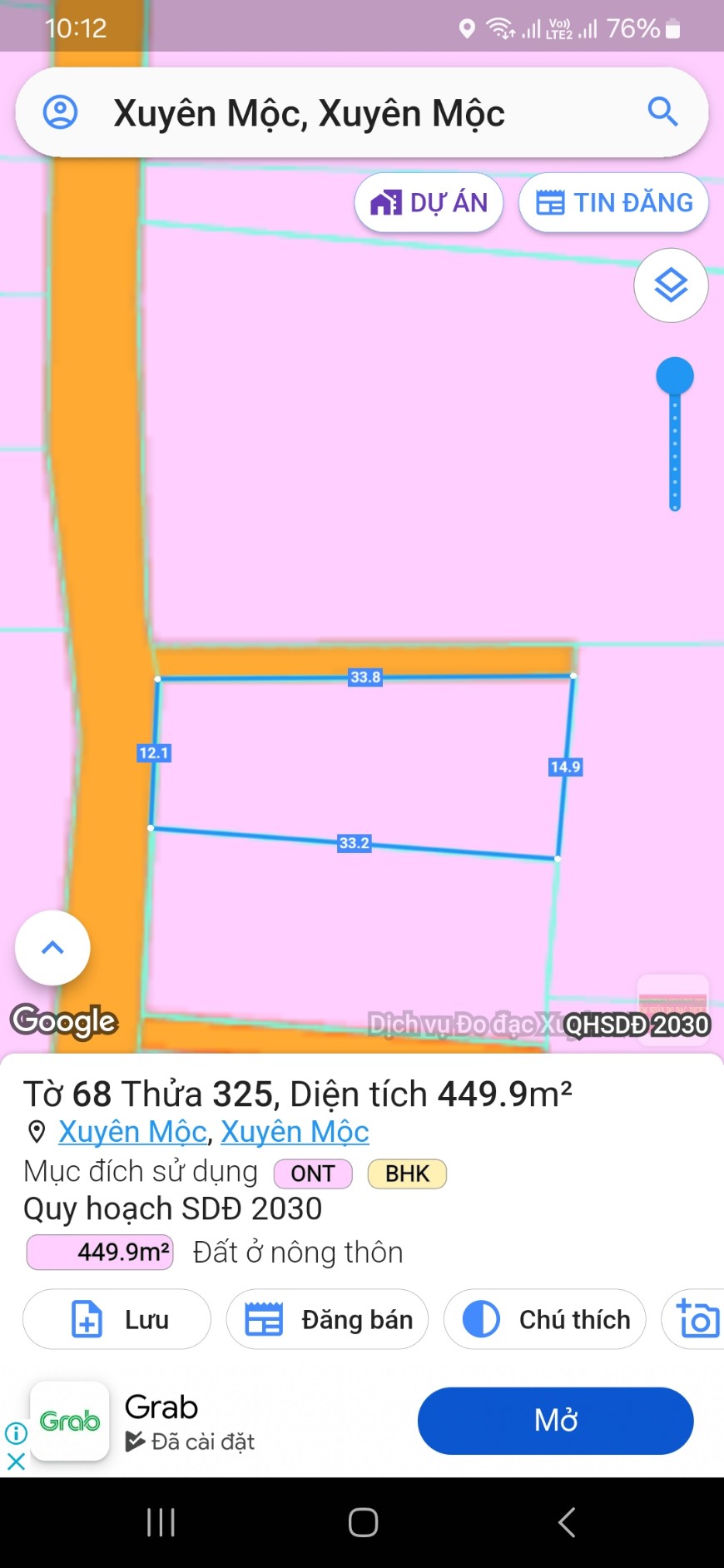Screen dimensions: 724x1568
Task: Dismiss the Grab ad with the X
Action: click(15, 1461)
